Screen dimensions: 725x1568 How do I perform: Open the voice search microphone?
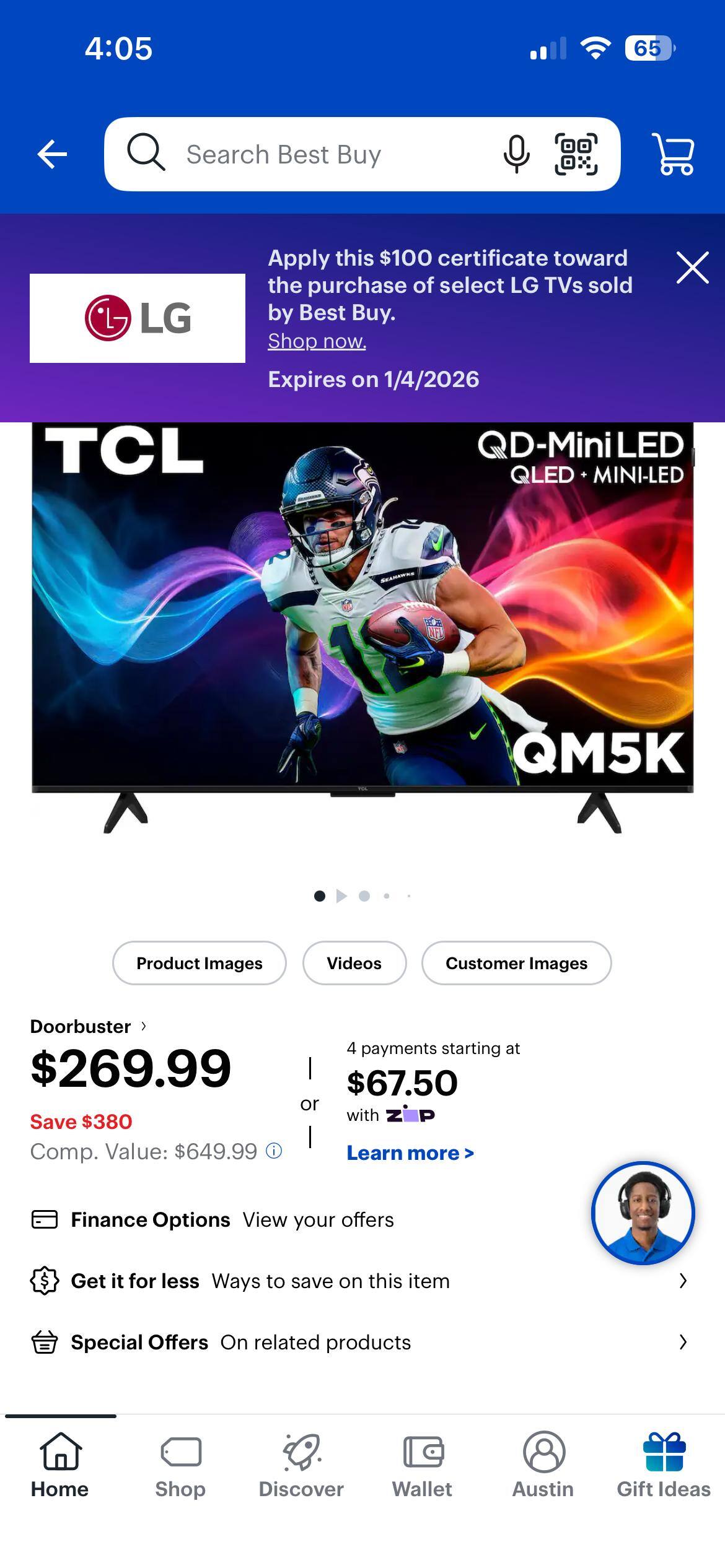pyautogui.click(x=517, y=154)
